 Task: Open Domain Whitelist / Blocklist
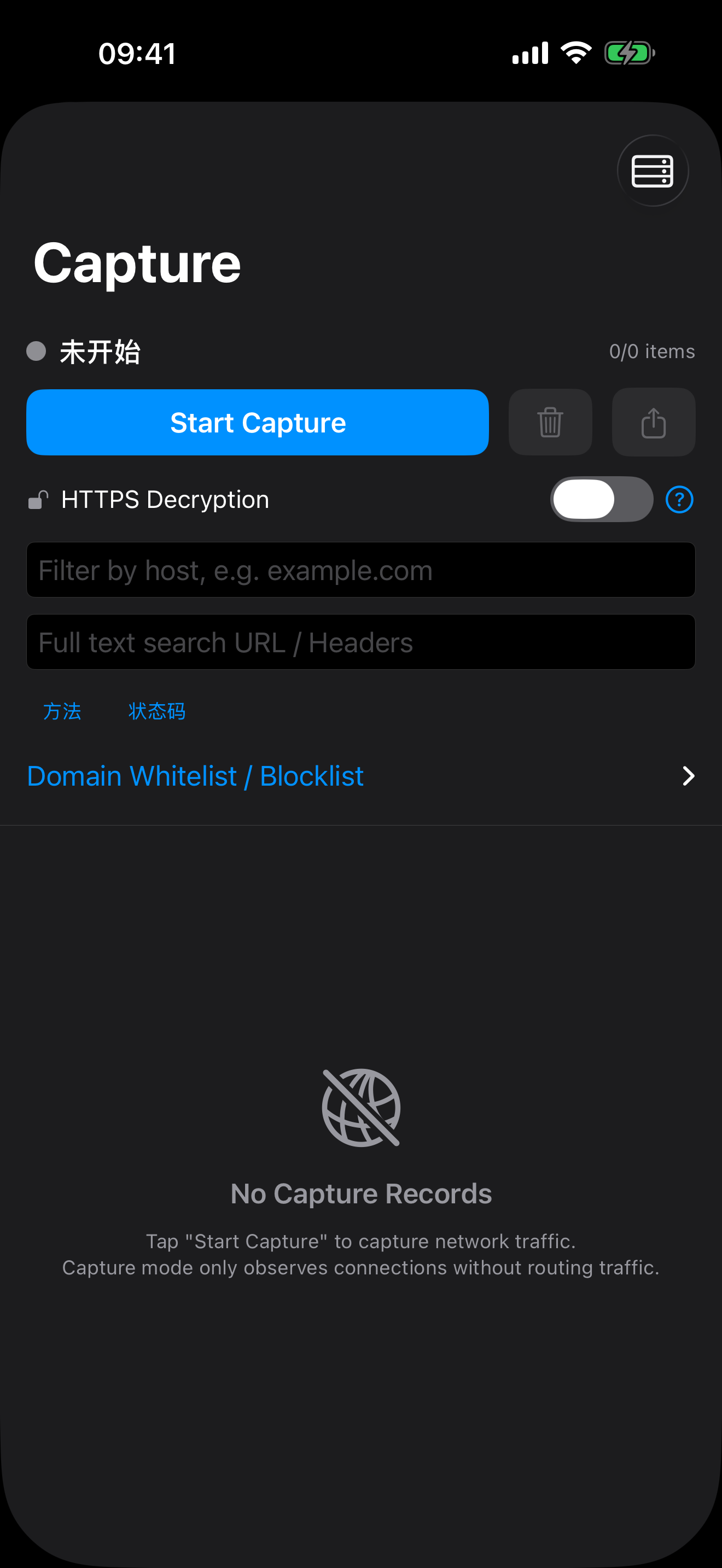point(360,776)
